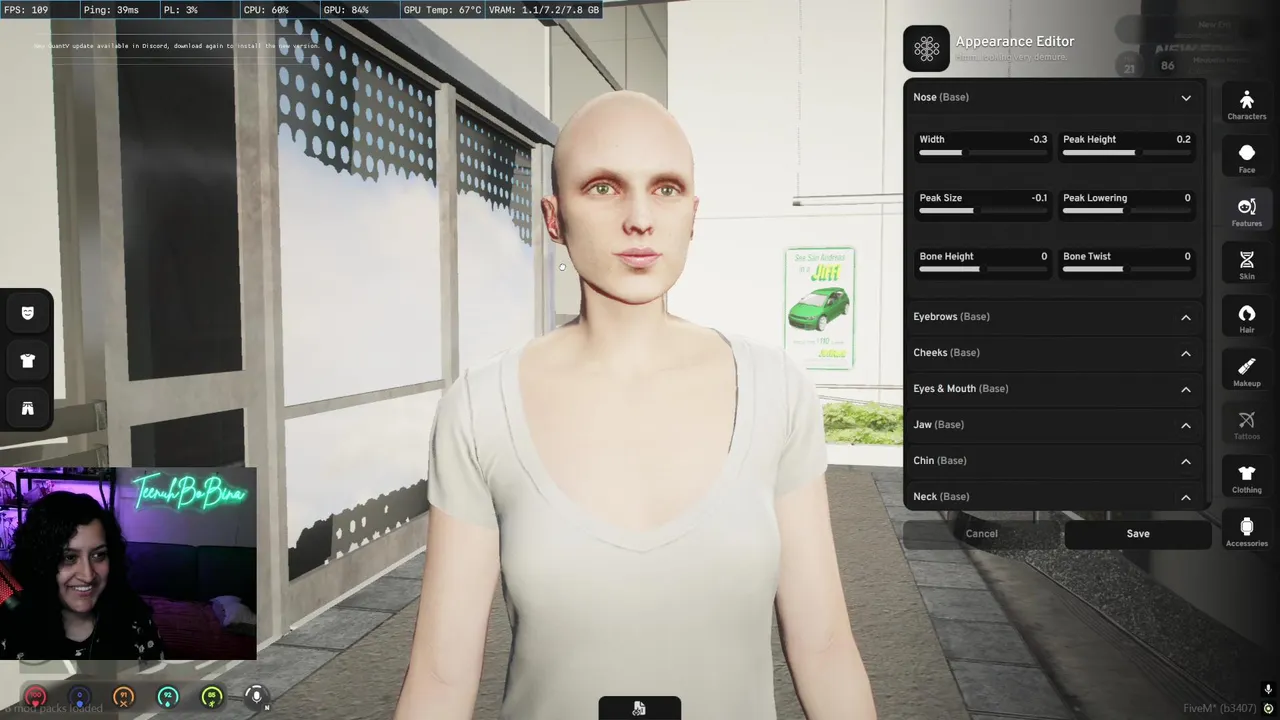
Task: Open the Clothing tab
Action: pos(1246,478)
